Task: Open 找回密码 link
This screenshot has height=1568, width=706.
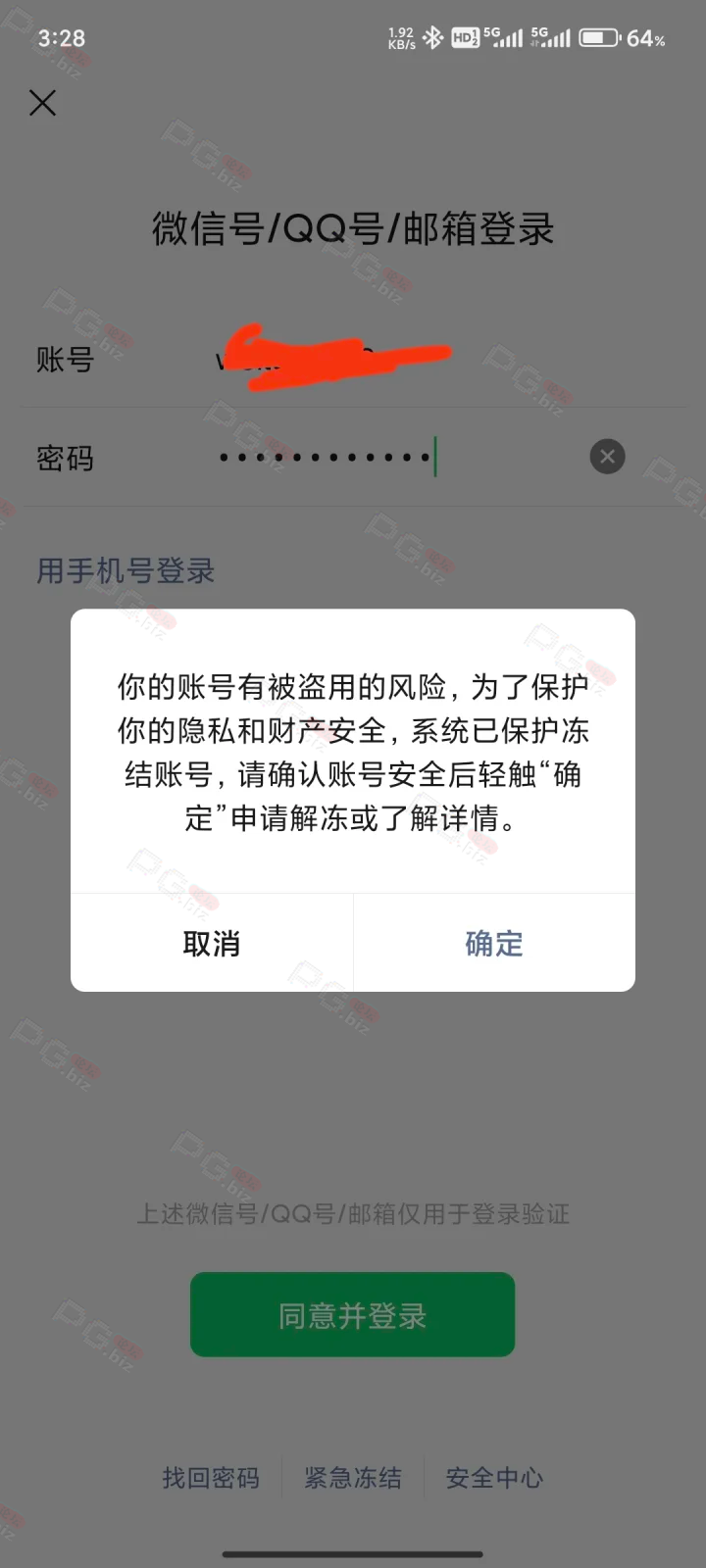Action: (211, 1478)
